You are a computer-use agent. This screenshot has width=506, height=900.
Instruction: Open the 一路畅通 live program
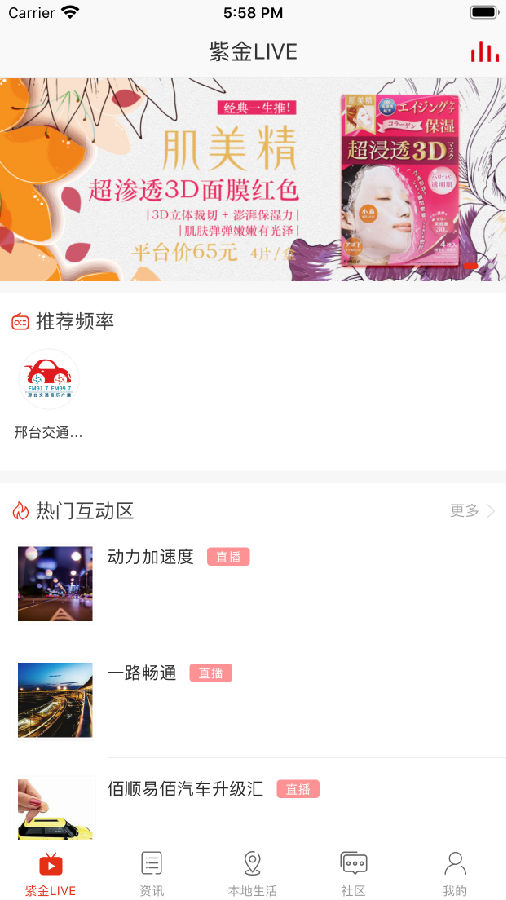coord(253,700)
